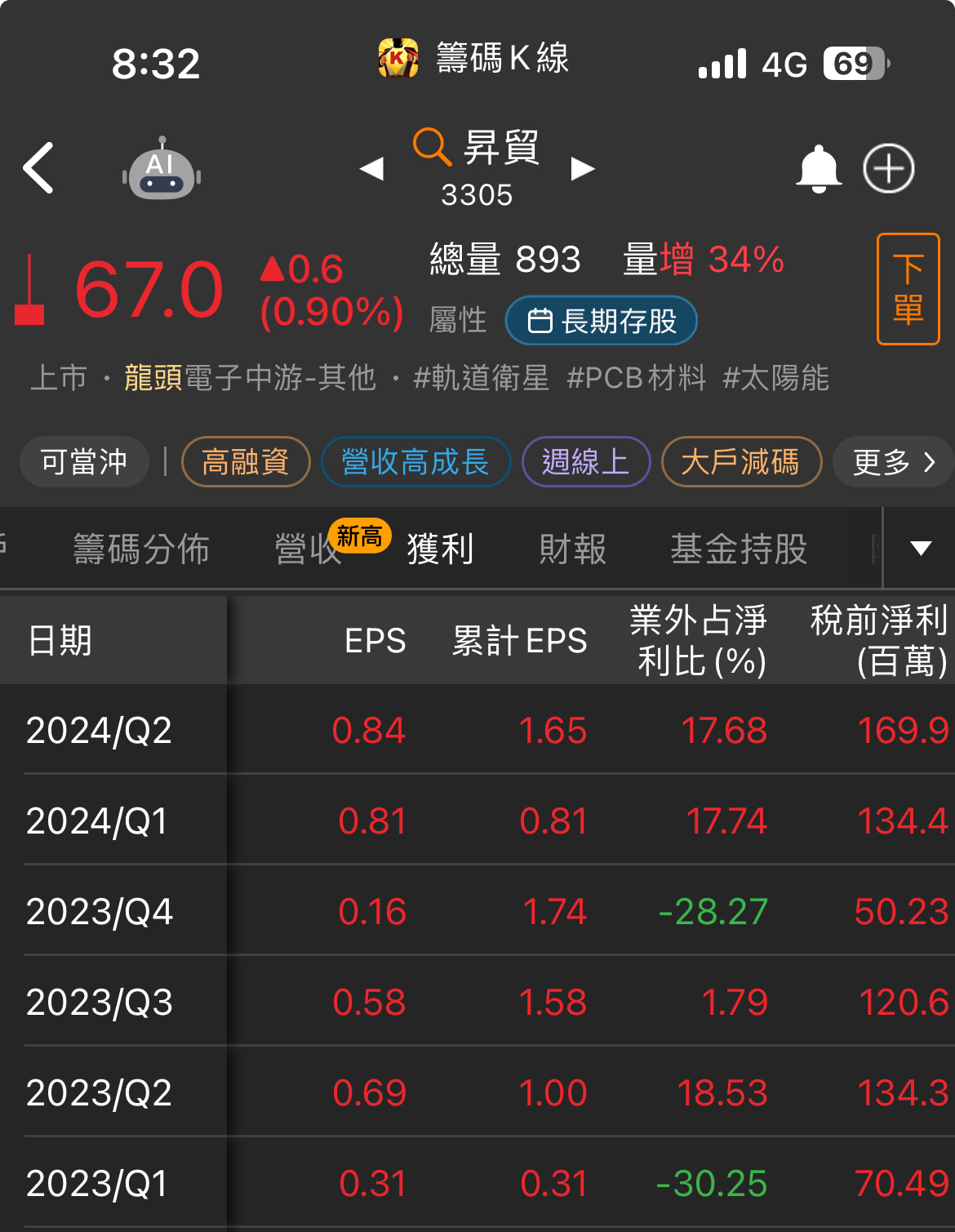
Task: Open the price alert bell
Action: [818, 169]
